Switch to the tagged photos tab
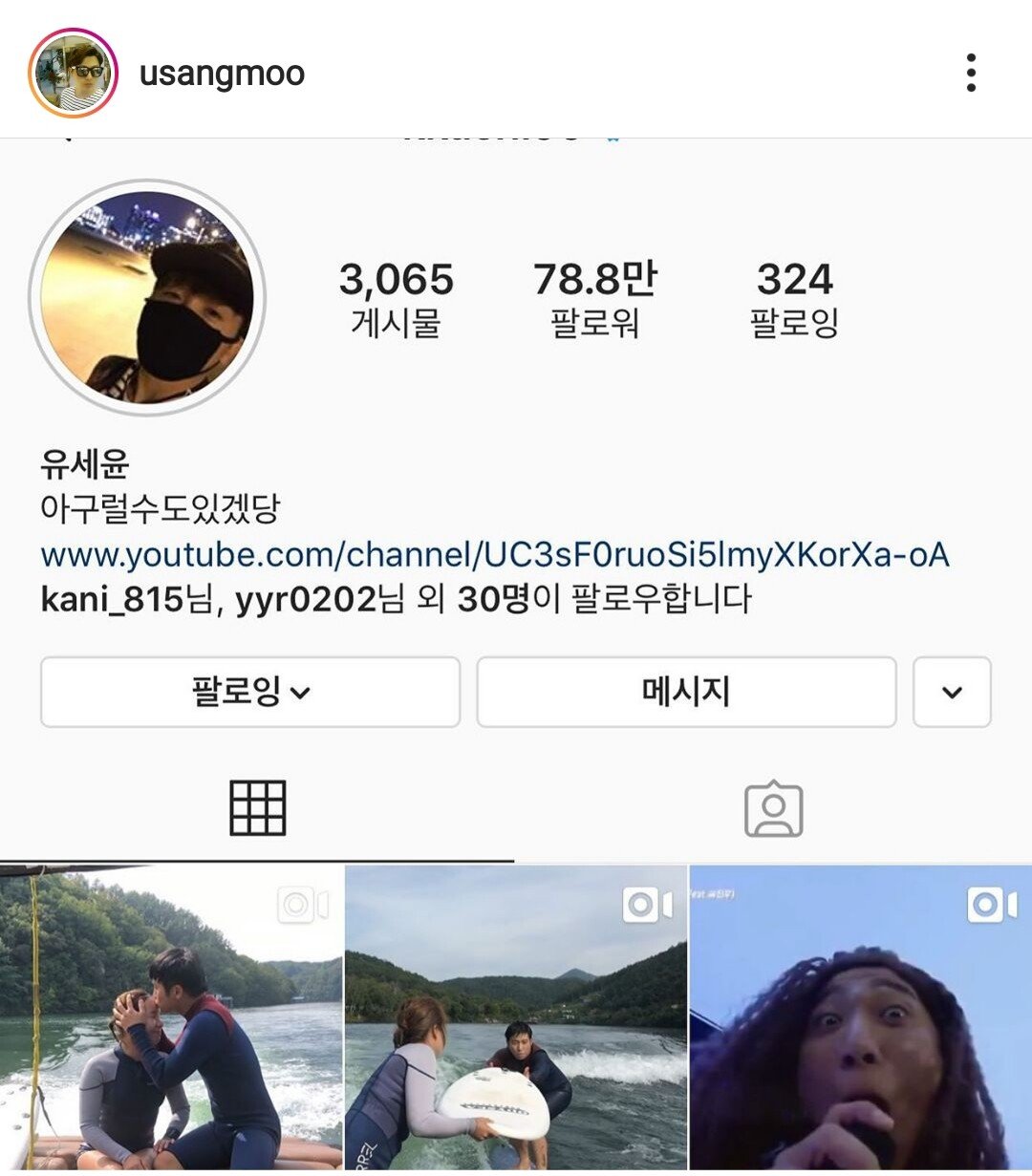The height and width of the screenshot is (1176, 1032). point(773,808)
